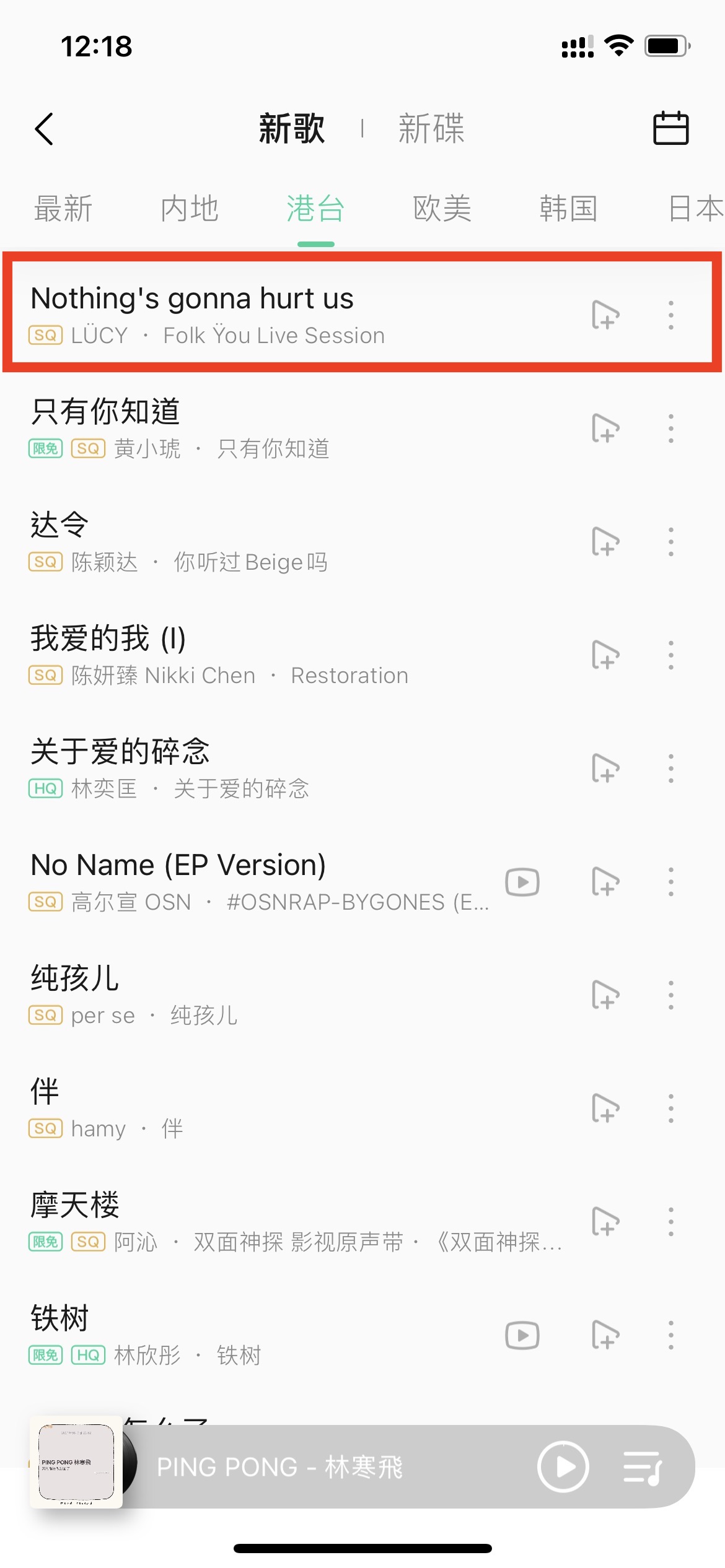Show the 韩国 category songs
Image resolution: width=725 pixels, height=1568 pixels.
568,208
